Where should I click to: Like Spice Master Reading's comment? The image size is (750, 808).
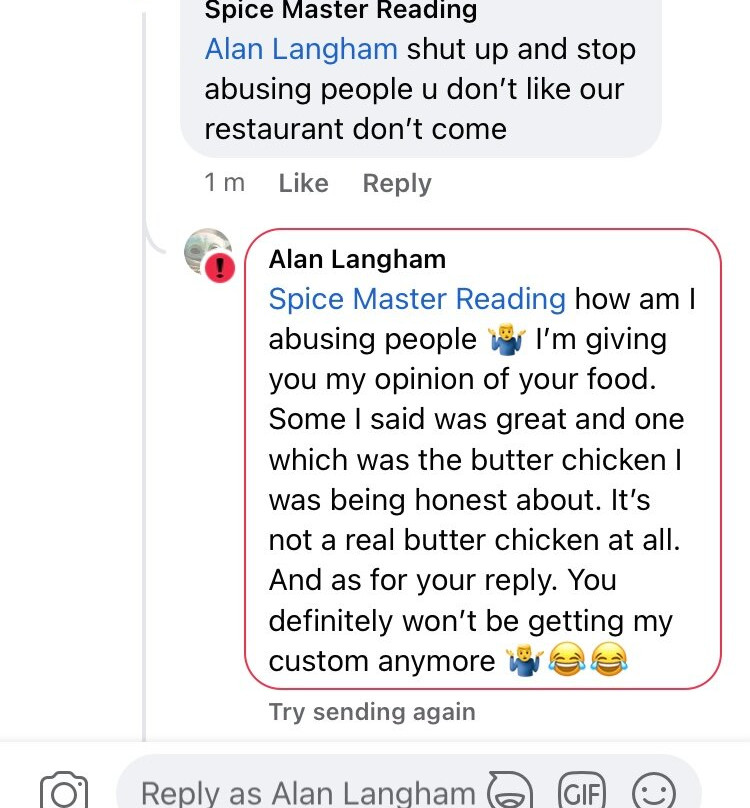tap(303, 183)
